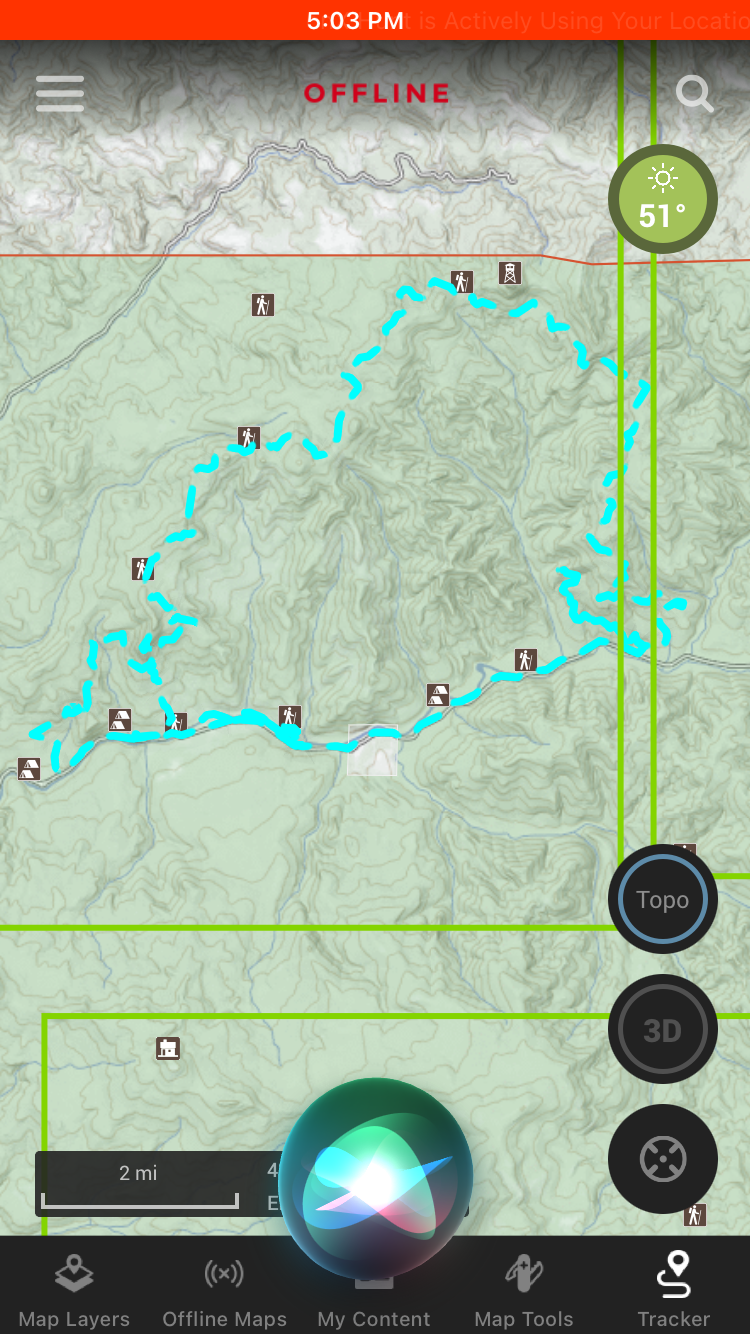Image resolution: width=750 pixels, height=1334 pixels.
Task: Open the map search
Action: click(694, 94)
